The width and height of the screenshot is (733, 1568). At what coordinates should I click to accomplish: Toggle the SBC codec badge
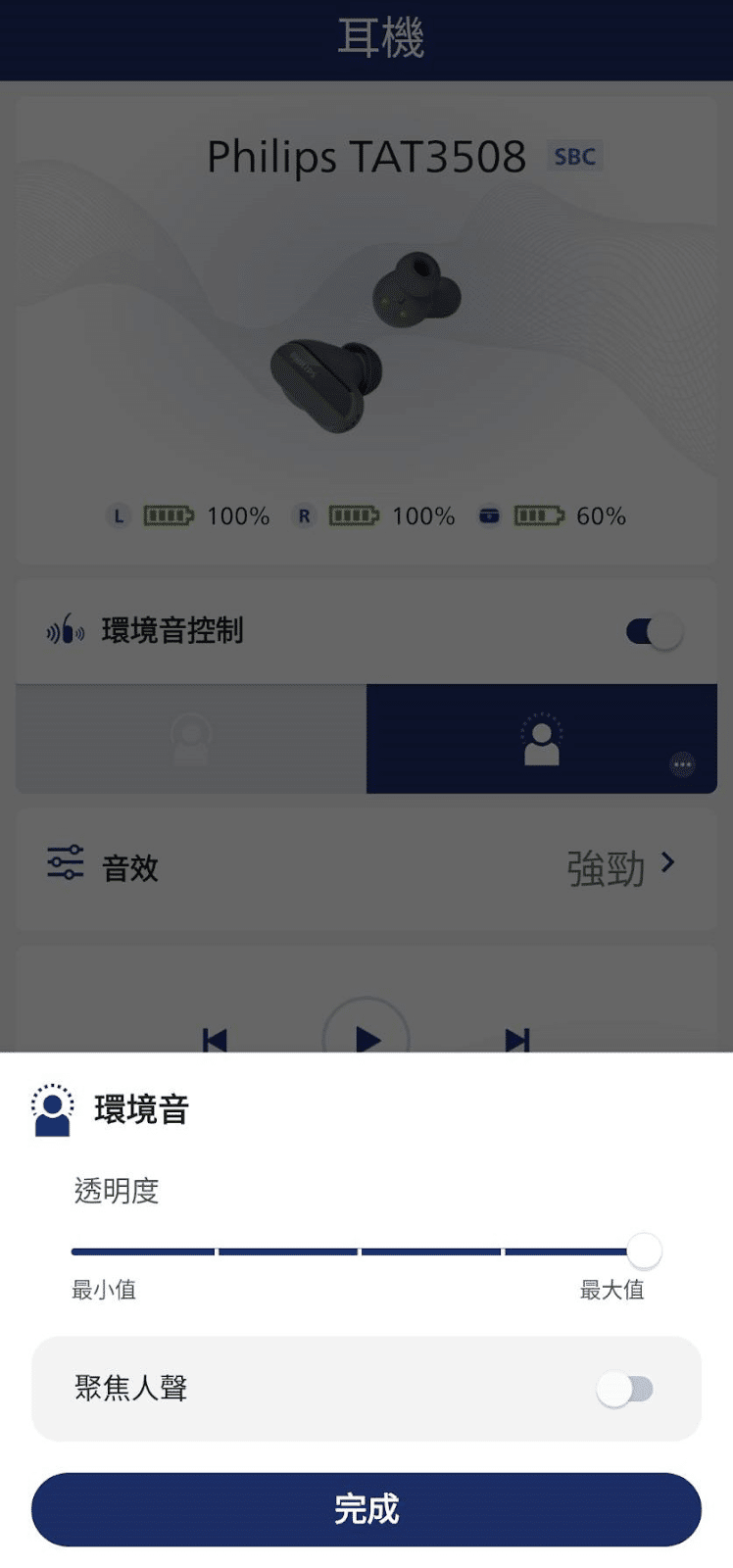574,156
